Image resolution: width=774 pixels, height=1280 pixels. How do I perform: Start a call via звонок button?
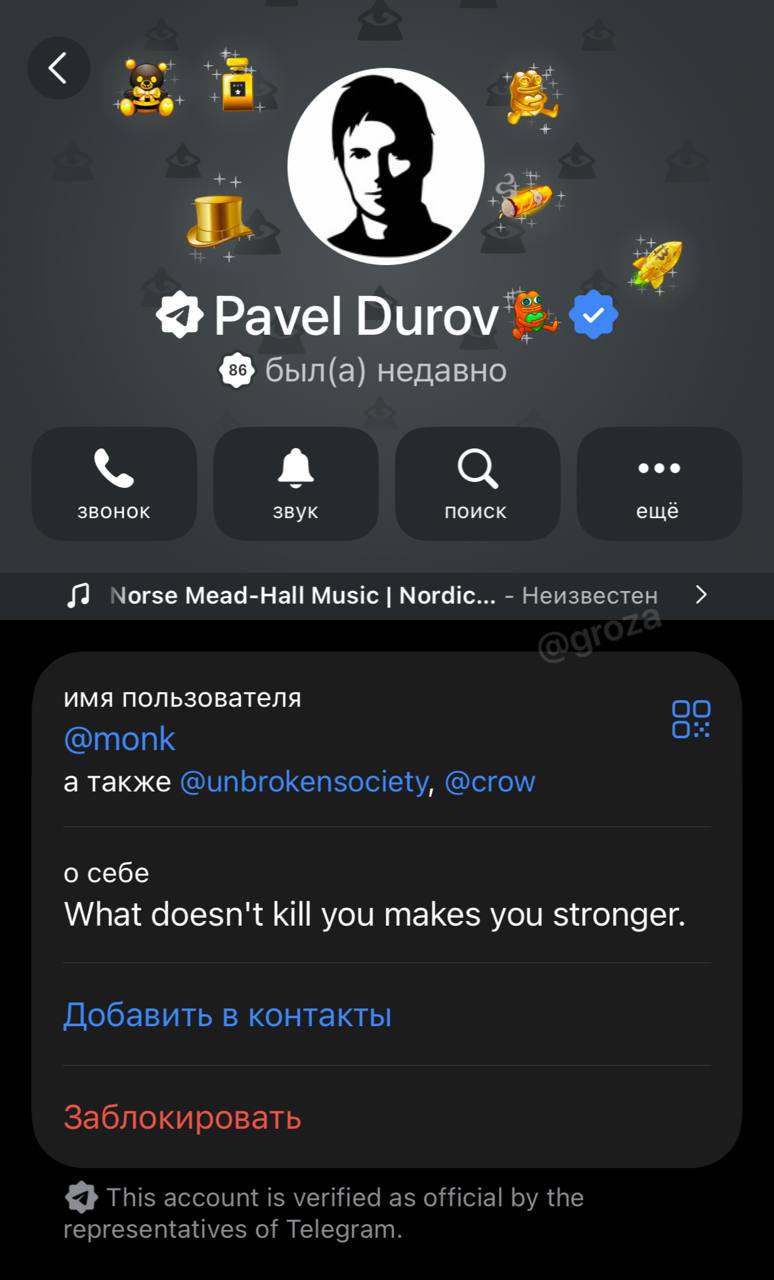pos(114,484)
